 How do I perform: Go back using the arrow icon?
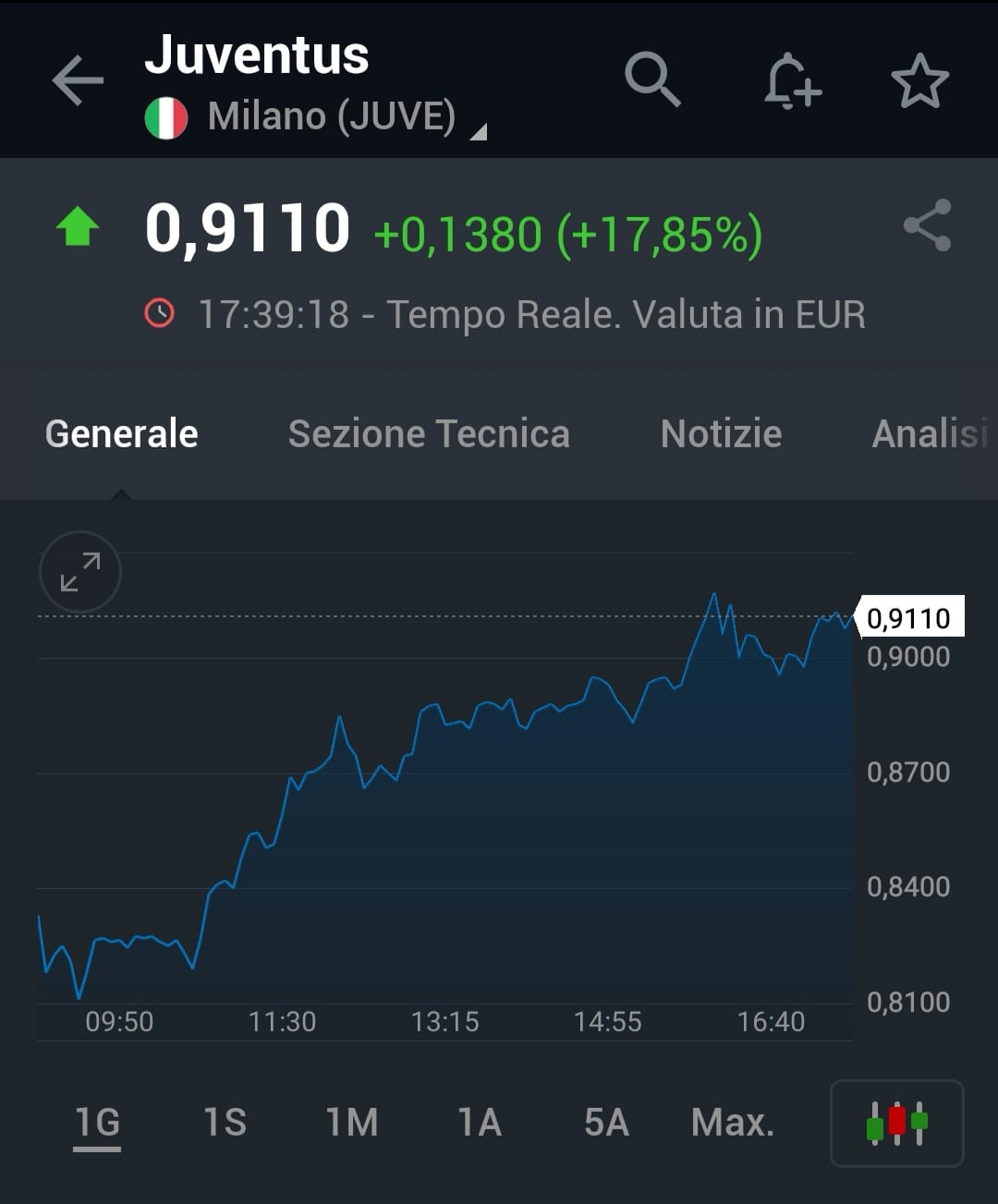coord(78,81)
